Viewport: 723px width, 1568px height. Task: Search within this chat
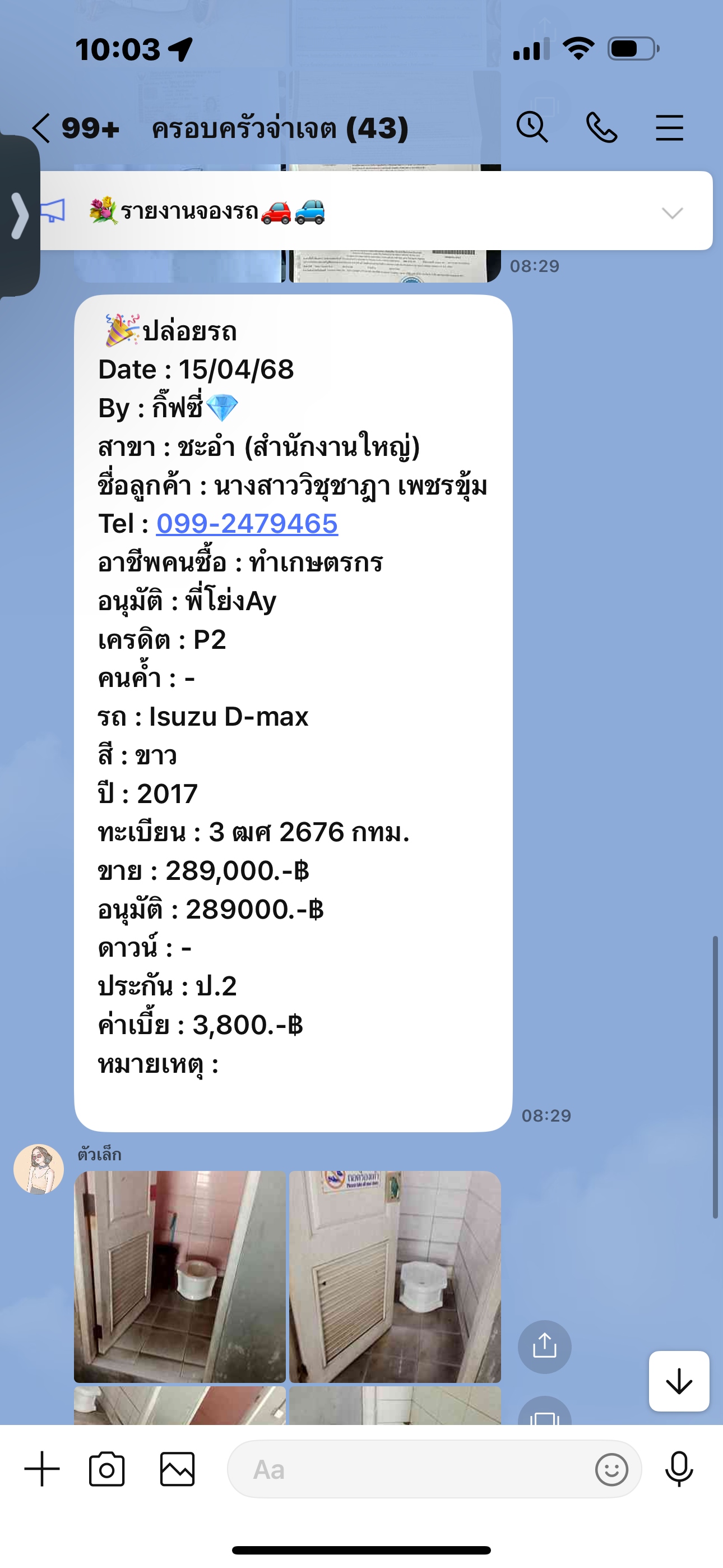click(532, 128)
